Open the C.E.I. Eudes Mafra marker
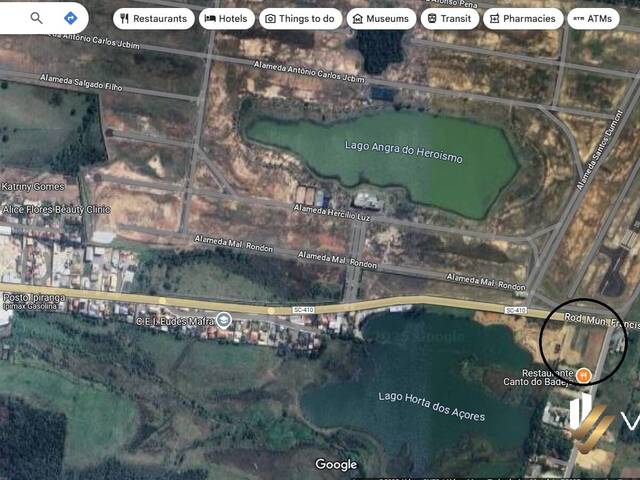Viewport: 640px width, 480px height. [224, 320]
